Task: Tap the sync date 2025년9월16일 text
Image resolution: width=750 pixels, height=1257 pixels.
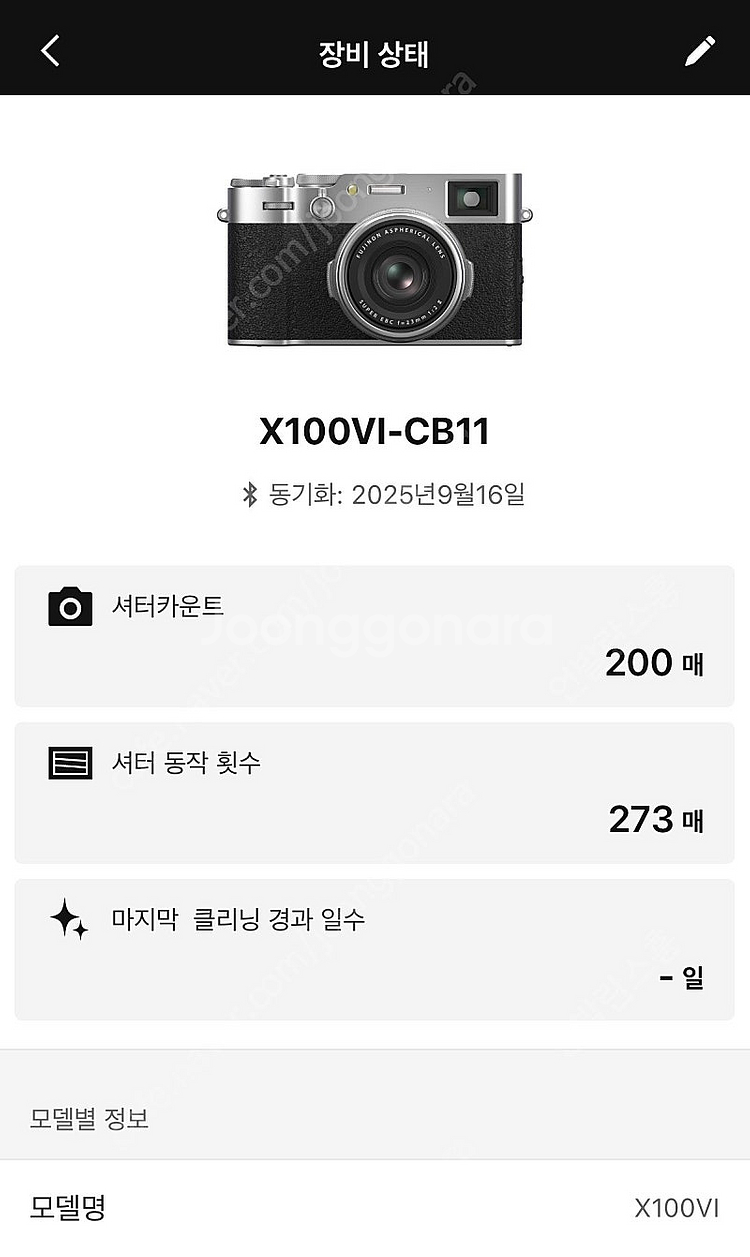Action: pyautogui.click(x=400, y=491)
